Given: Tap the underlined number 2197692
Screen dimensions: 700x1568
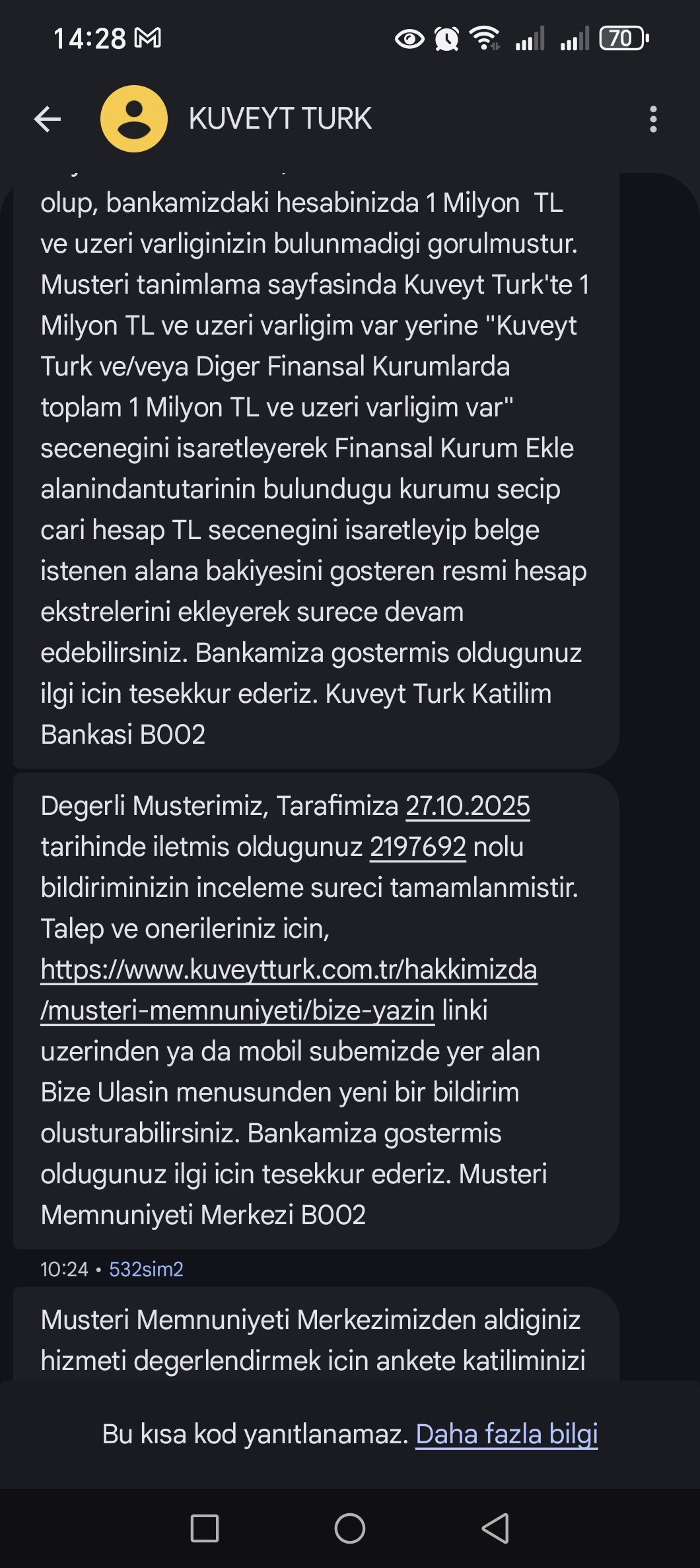Looking at the screenshot, I should coord(418,847).
